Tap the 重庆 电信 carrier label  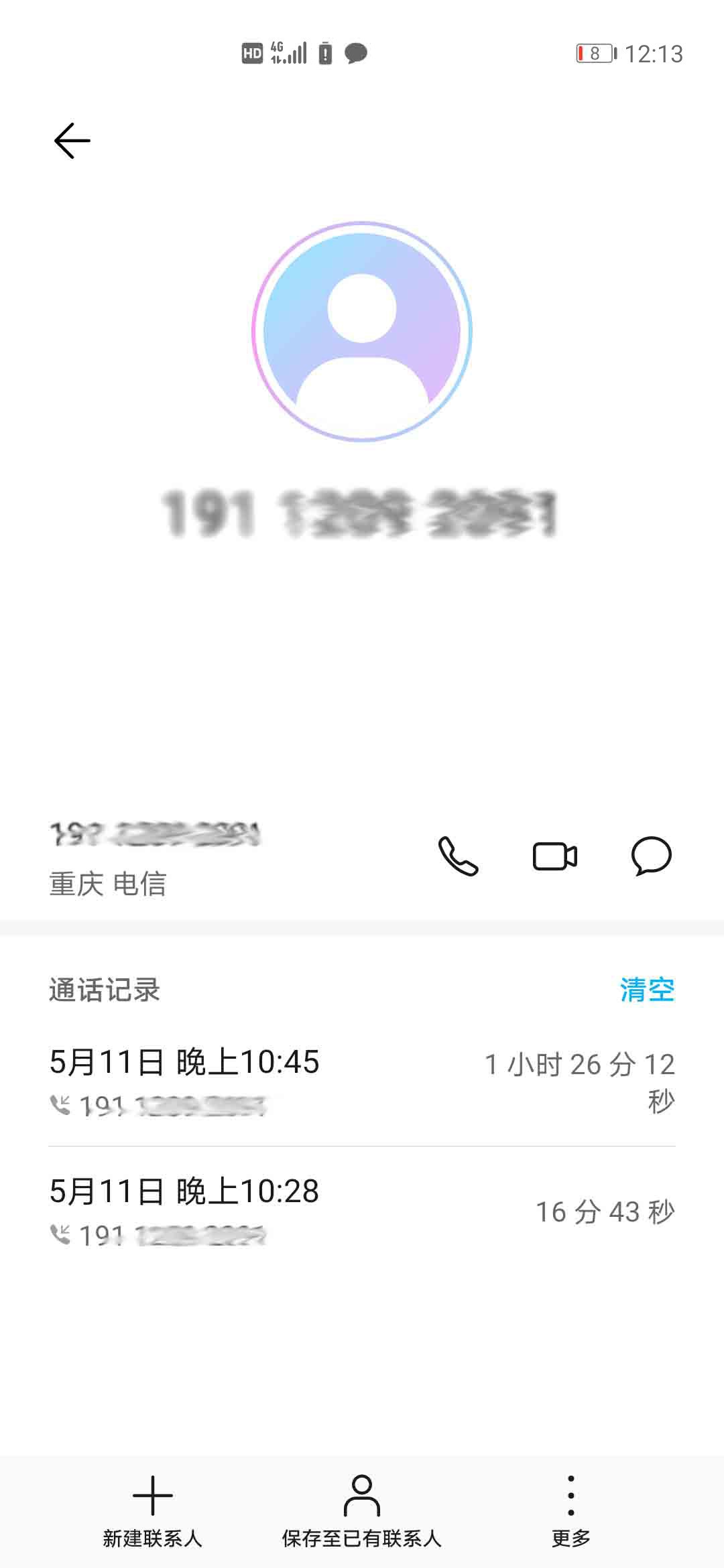tap(109, 885)
